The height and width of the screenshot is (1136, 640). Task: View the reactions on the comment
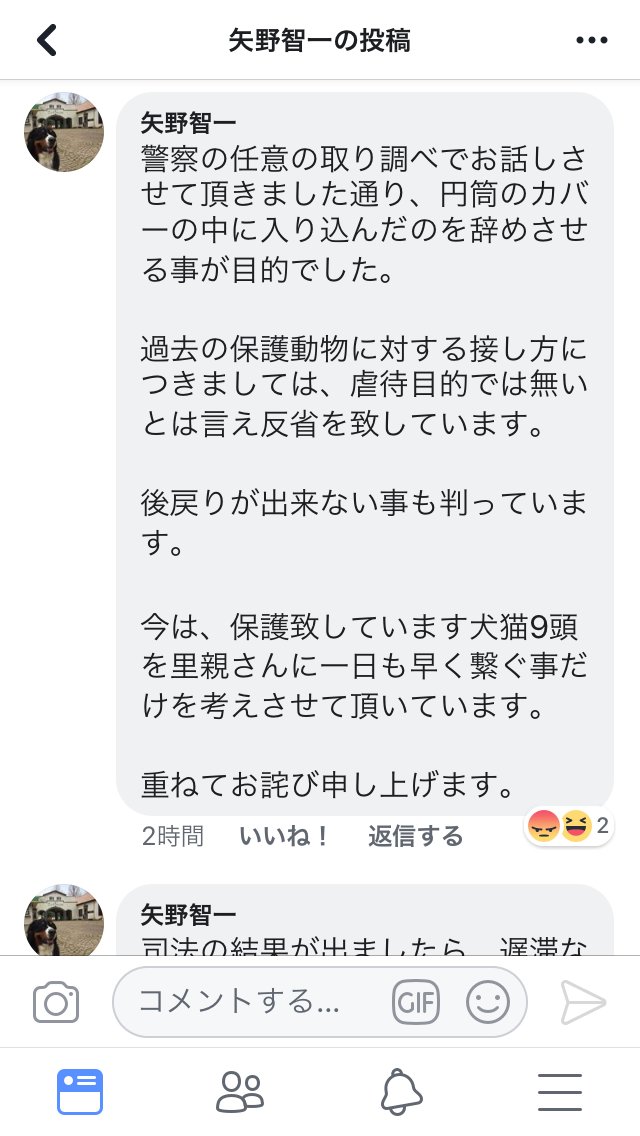click(x=568, y=827)
